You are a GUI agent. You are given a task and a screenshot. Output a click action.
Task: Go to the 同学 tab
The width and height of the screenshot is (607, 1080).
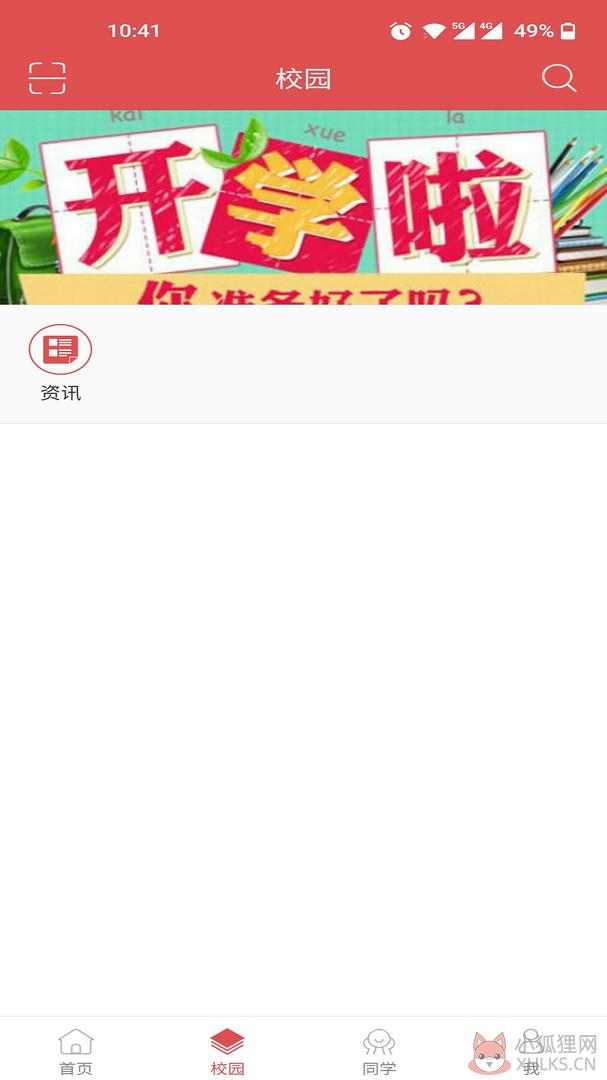click(379, 1051)
